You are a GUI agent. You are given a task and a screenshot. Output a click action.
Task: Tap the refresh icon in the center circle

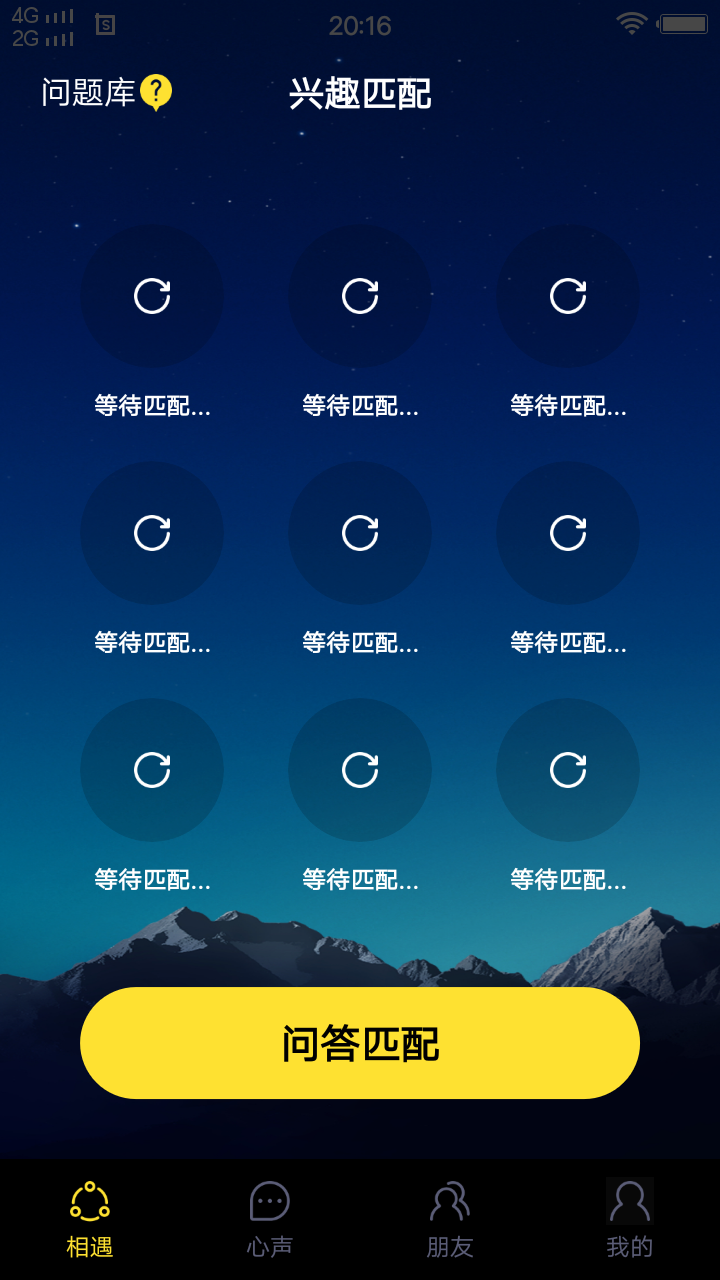pos(360,533)
